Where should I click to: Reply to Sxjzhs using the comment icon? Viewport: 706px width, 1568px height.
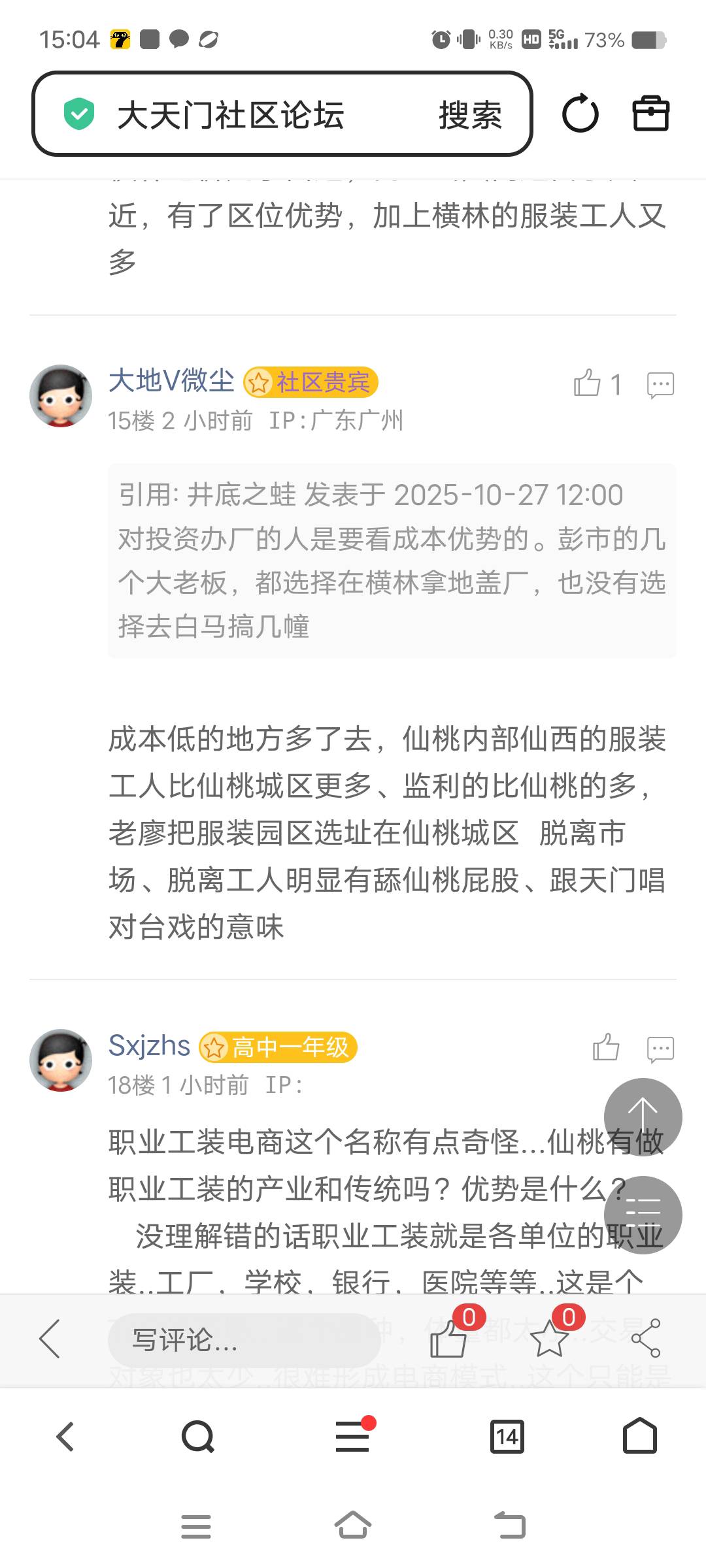pyautogui.click(x=660, y=1049)
